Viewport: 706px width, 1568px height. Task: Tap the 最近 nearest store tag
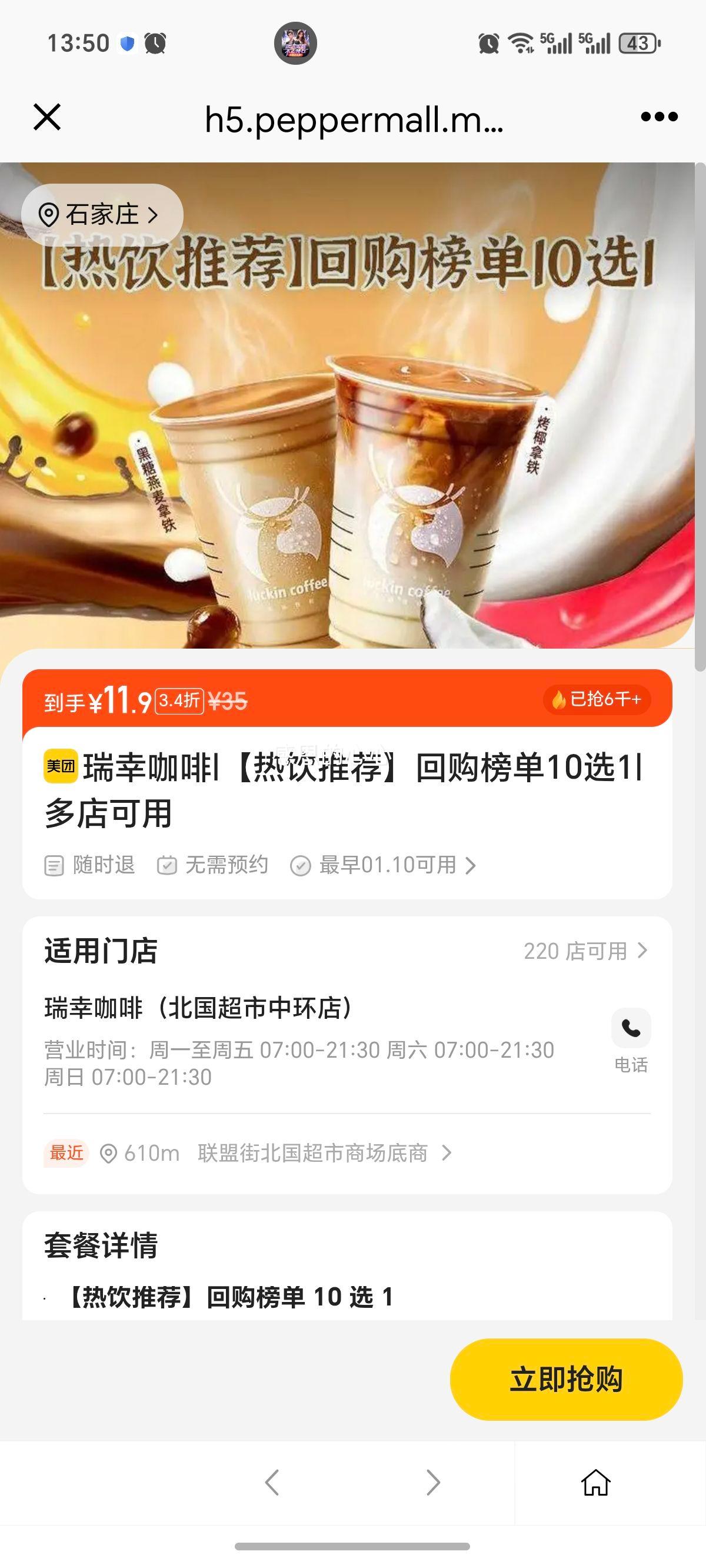[x=68, y=1152]
